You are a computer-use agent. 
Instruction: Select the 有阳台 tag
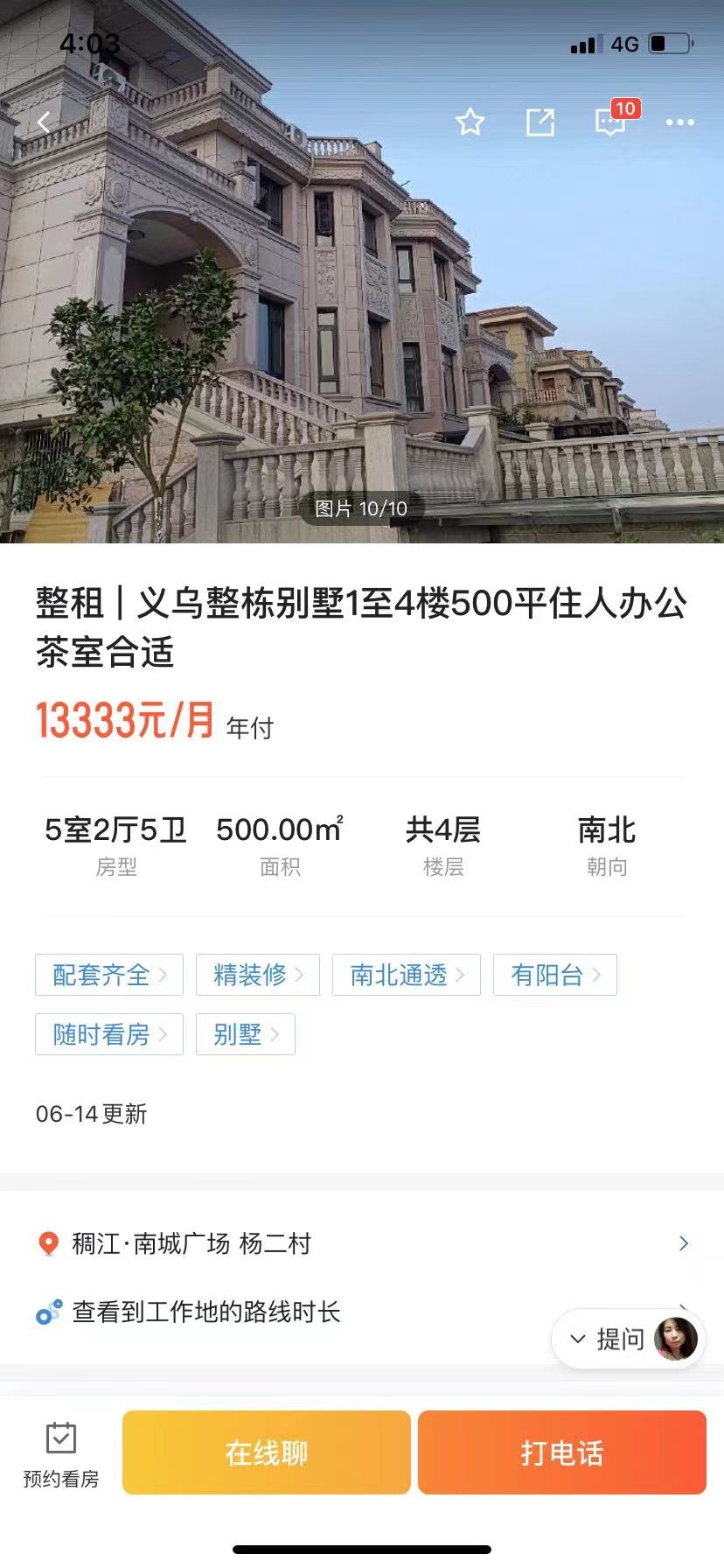(554, 975)
